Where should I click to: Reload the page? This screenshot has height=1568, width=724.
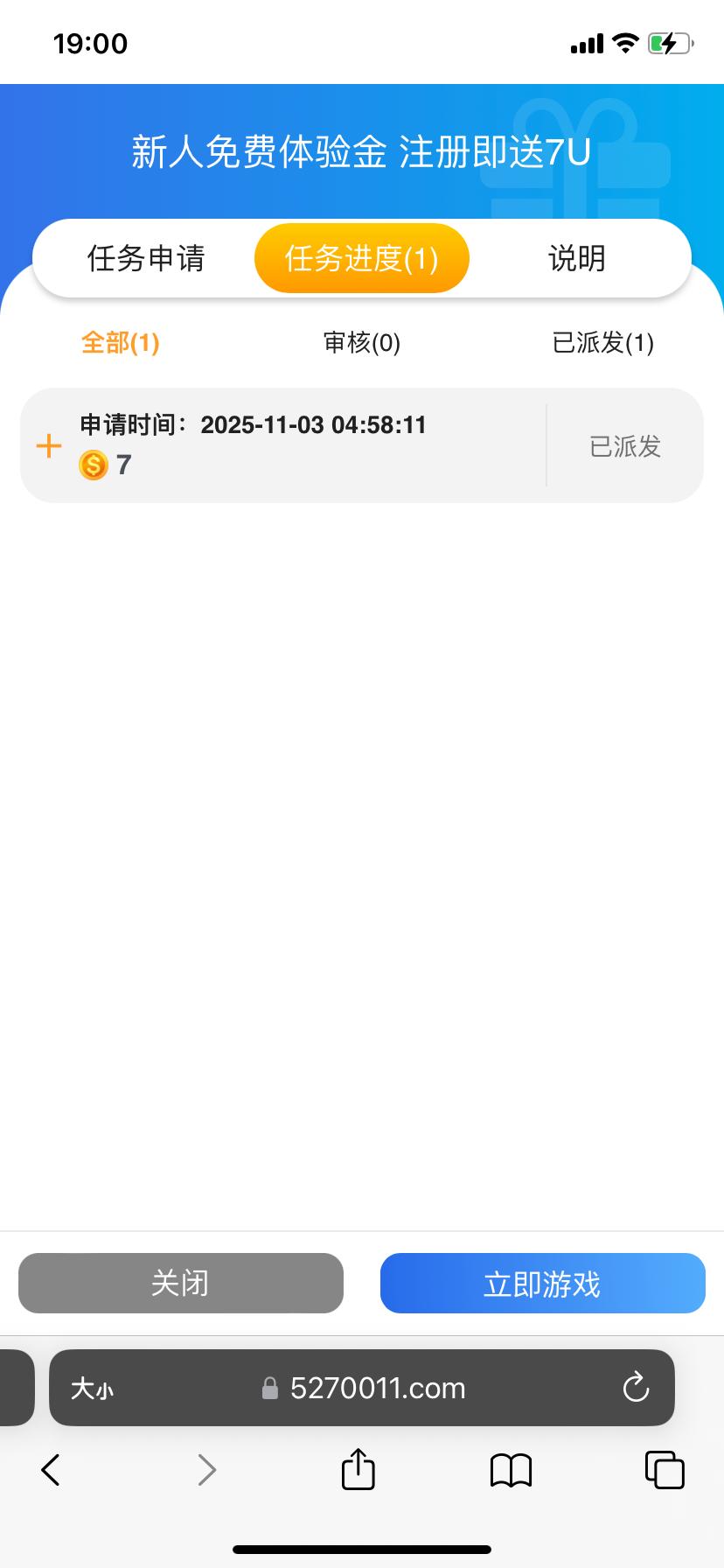tap(636, 1388)
